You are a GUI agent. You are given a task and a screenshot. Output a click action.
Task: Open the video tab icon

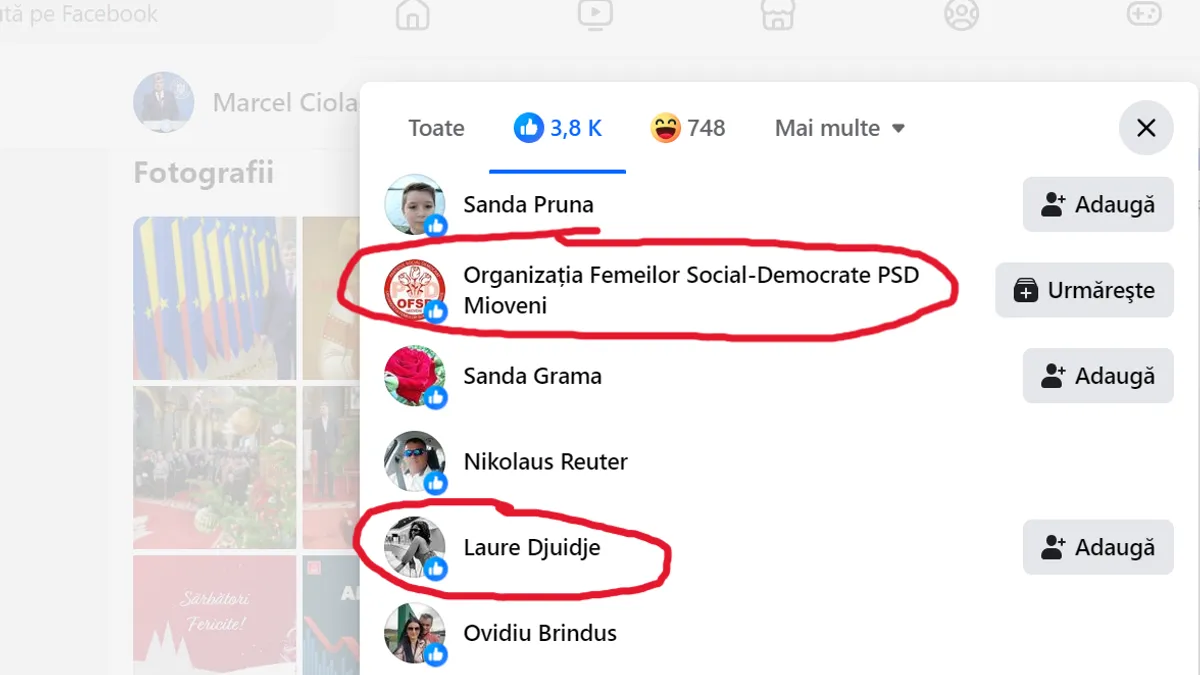point(595,14)
